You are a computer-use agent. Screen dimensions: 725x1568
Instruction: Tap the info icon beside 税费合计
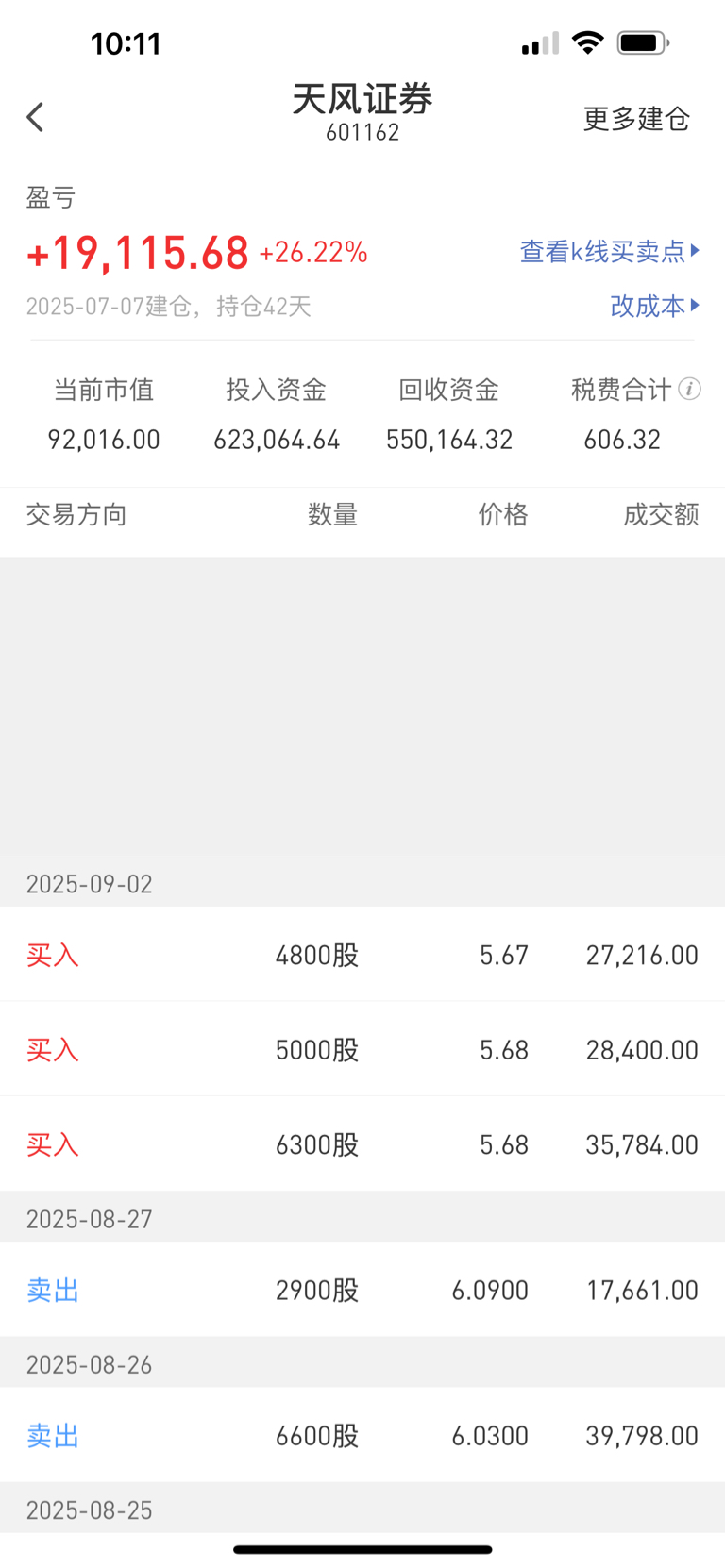click(x=690, y=389)
